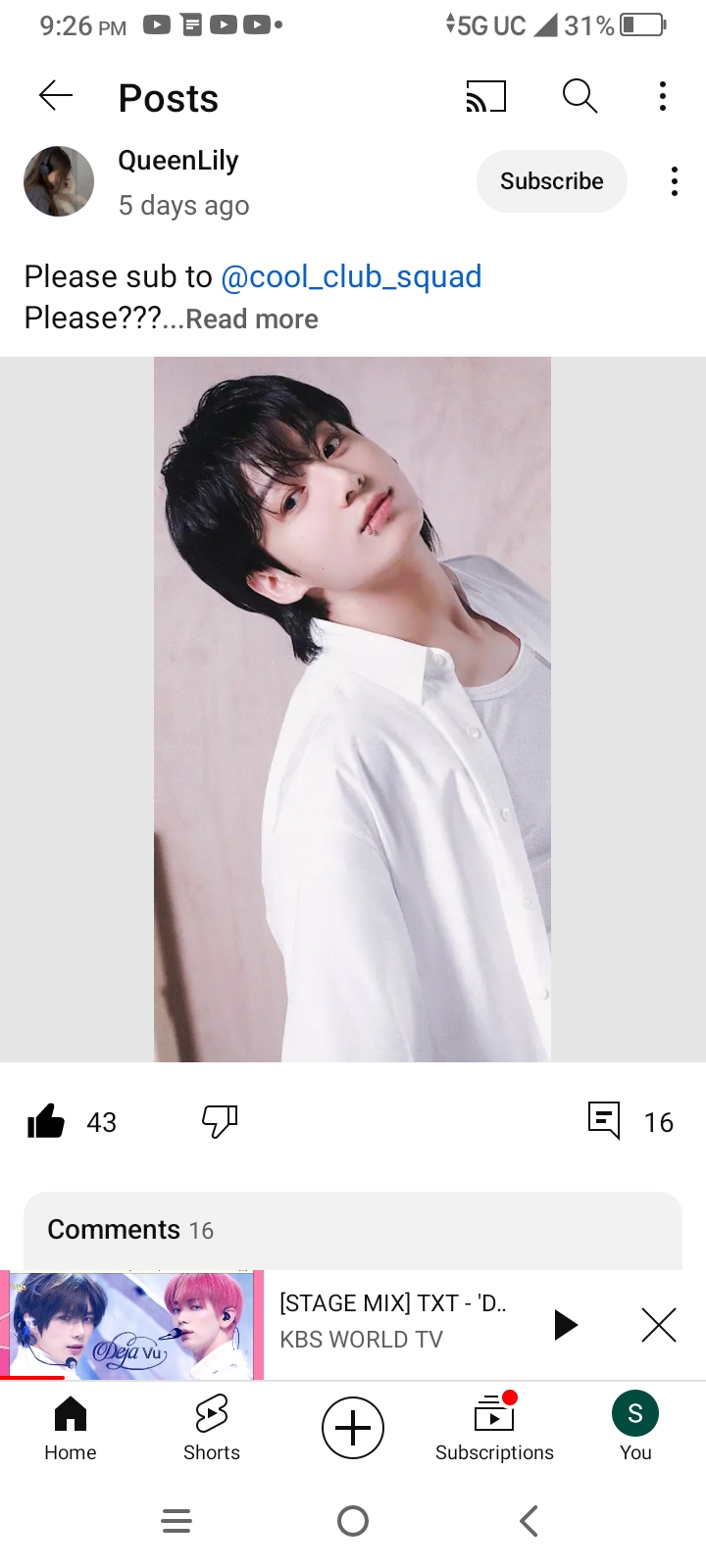Tap the comment icon showing 16
The image size is (706, 1568).
(604, 1121)
